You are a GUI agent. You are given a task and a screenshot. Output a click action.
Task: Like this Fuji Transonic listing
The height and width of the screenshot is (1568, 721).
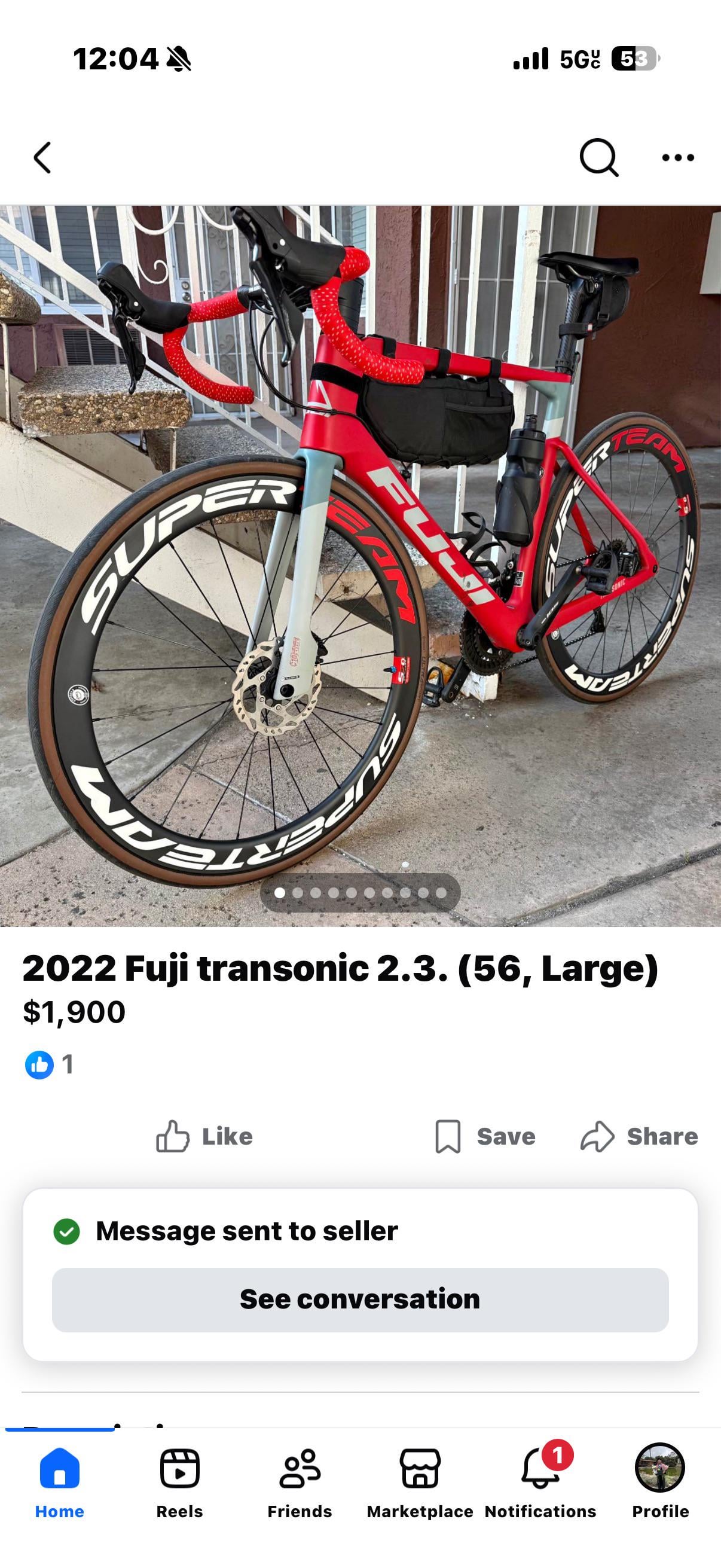point(204,1136)
